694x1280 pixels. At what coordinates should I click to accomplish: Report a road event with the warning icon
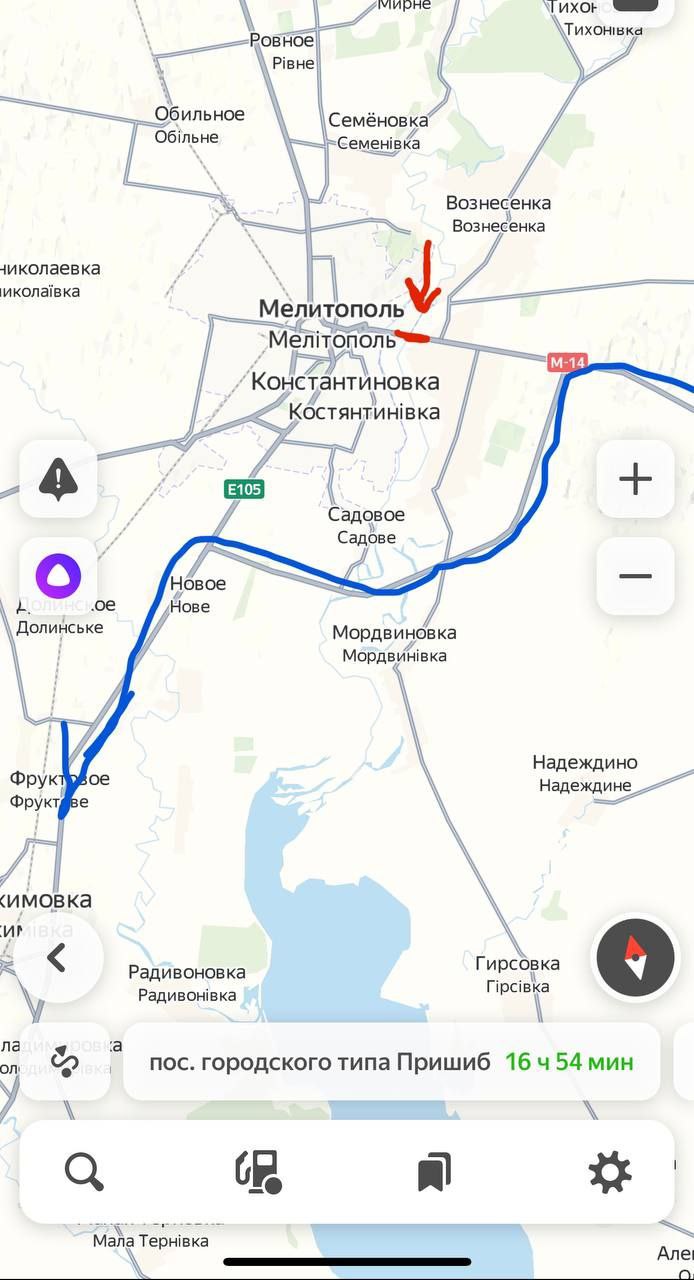[x=58, y=479]
